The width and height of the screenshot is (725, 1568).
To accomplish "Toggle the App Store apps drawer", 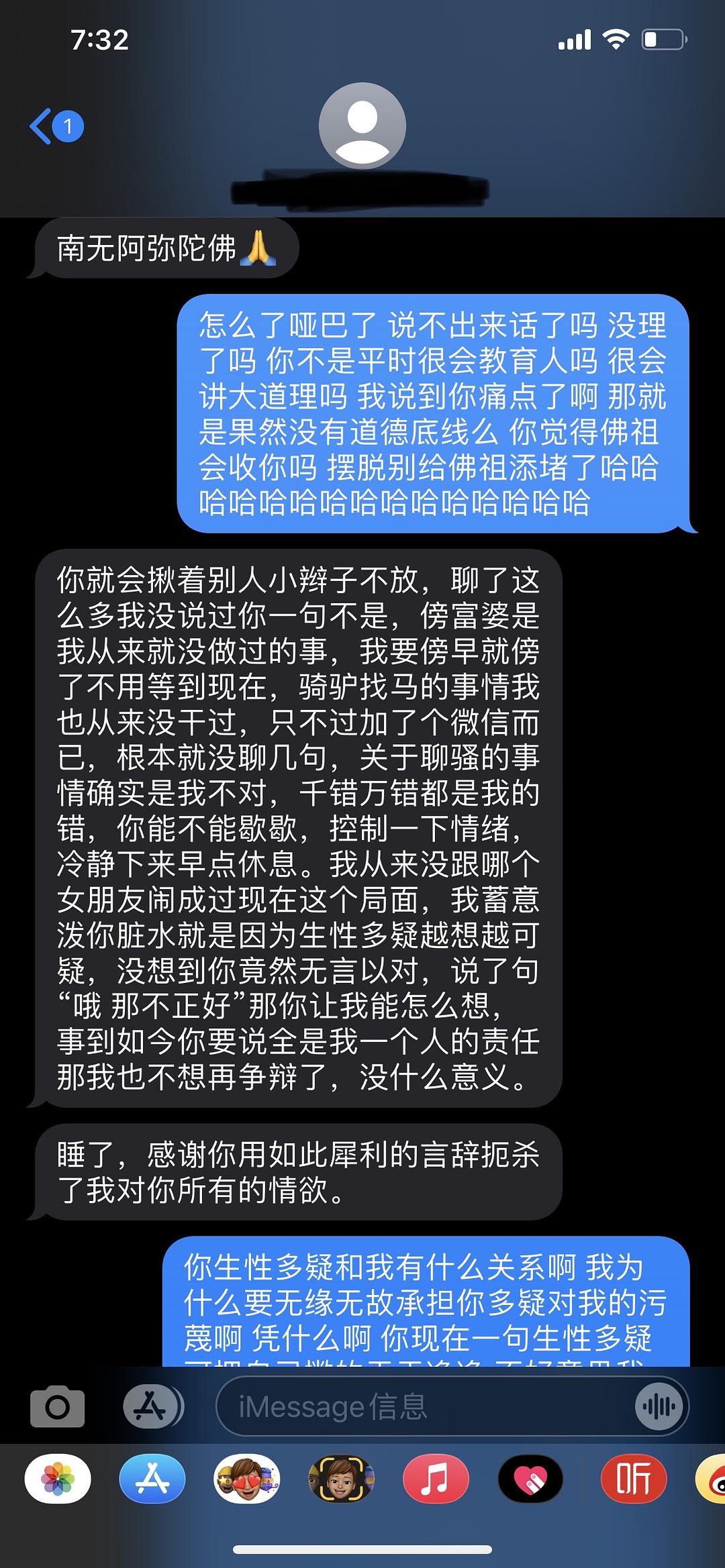I will pyautogui.click(x=152, y=1406).
